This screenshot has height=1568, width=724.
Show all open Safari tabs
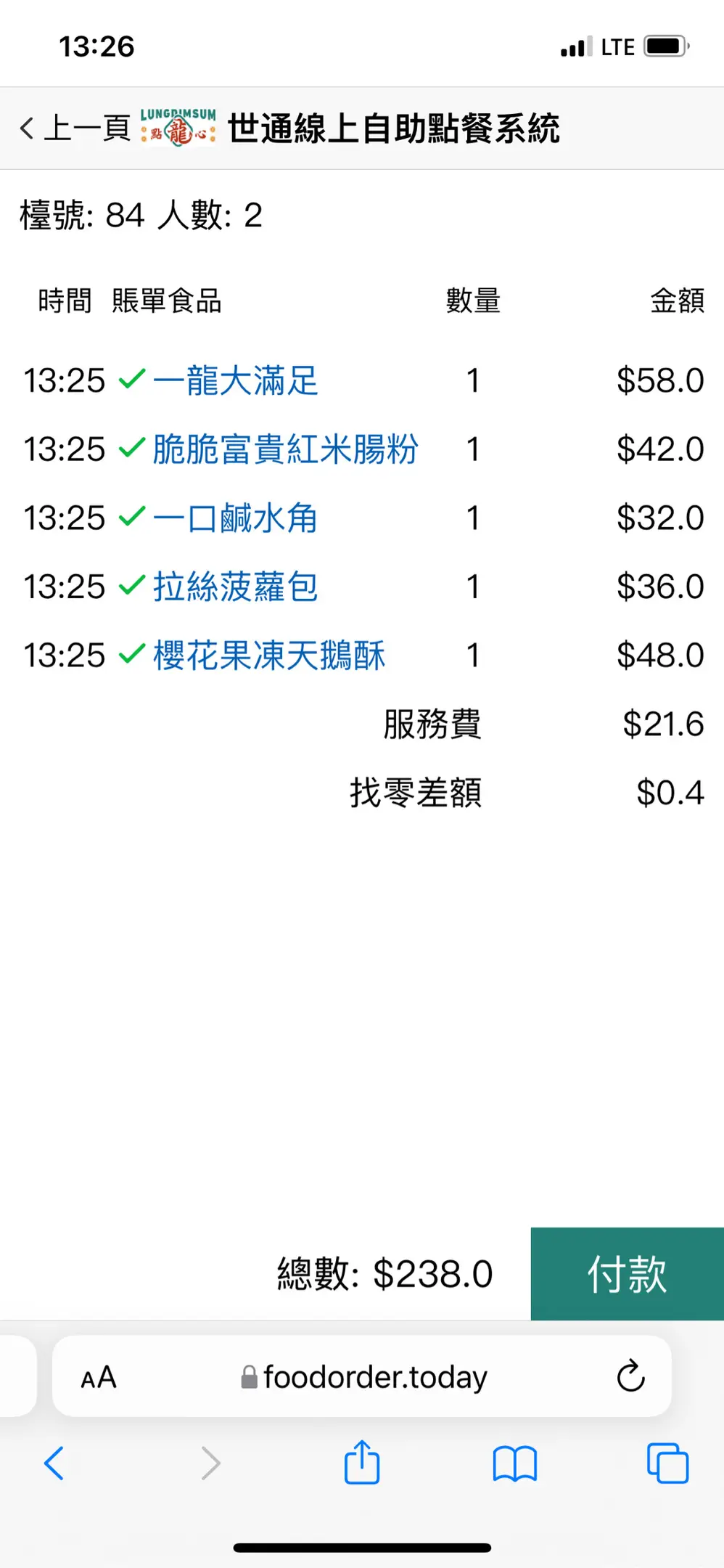click(667, 1463)
